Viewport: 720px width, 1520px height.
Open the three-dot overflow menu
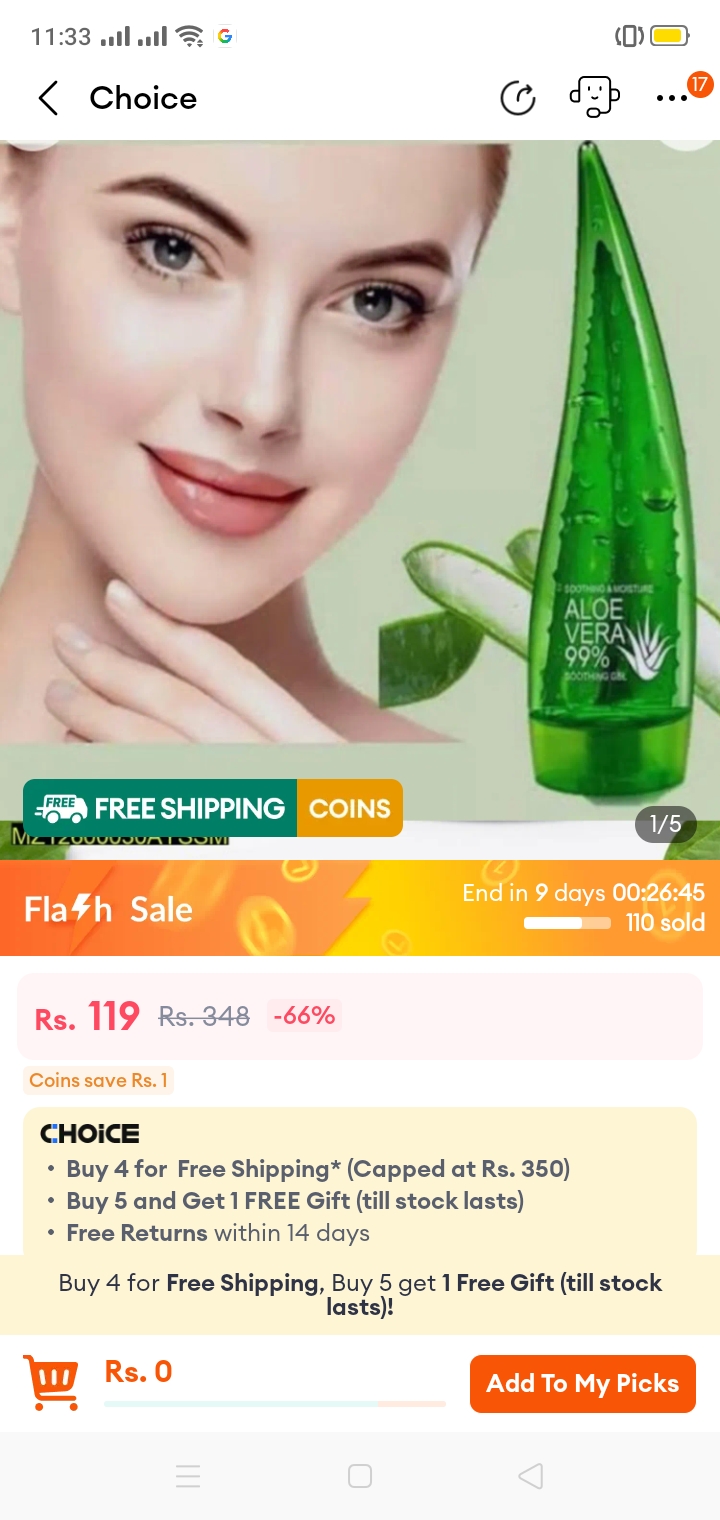(671, 98)
